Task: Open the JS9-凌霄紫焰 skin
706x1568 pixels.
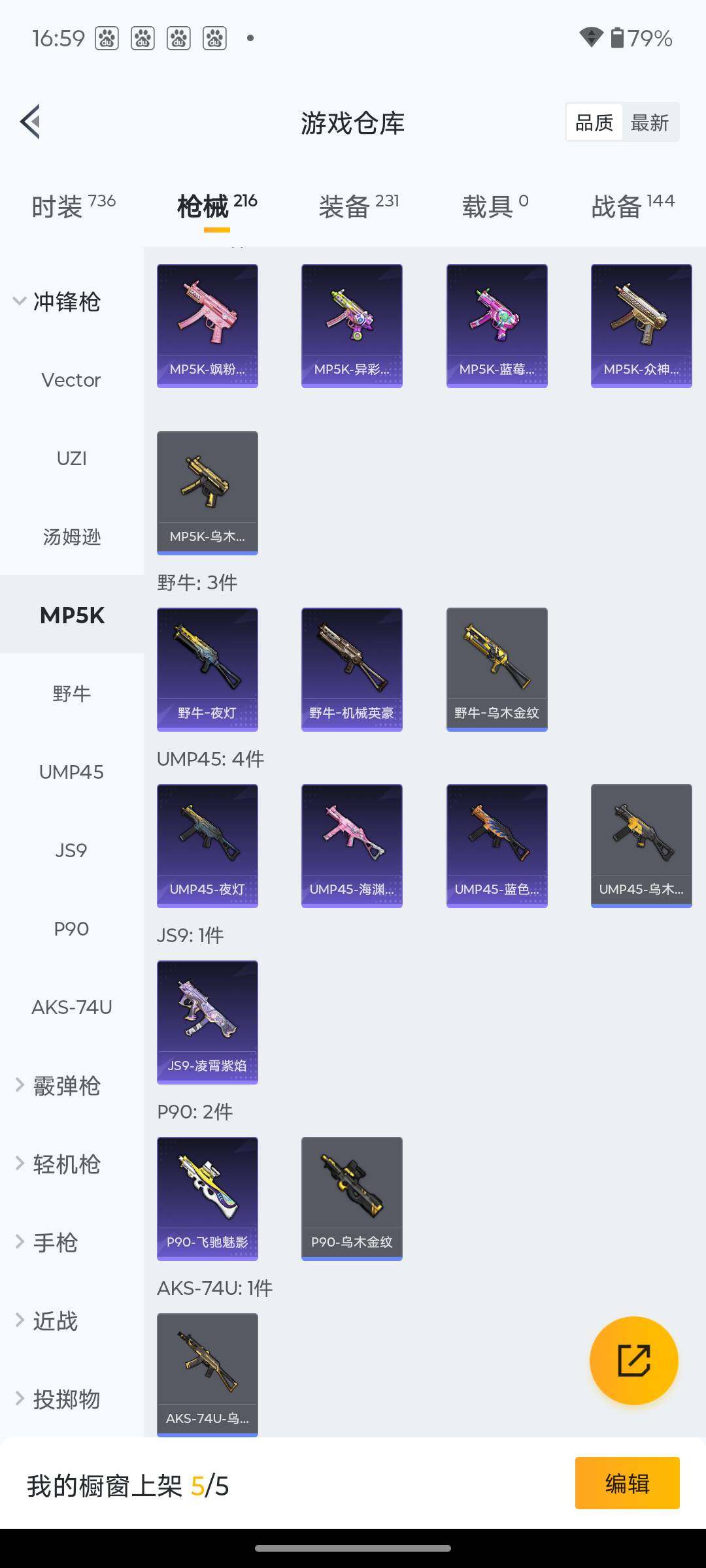Action: (207, 1022)
